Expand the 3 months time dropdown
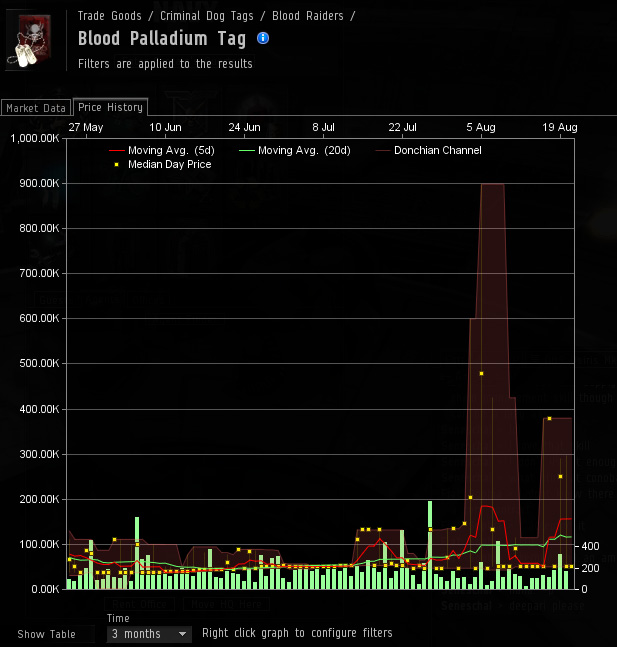The width and height of the screenshot is (617, 647). pos(149,634)
